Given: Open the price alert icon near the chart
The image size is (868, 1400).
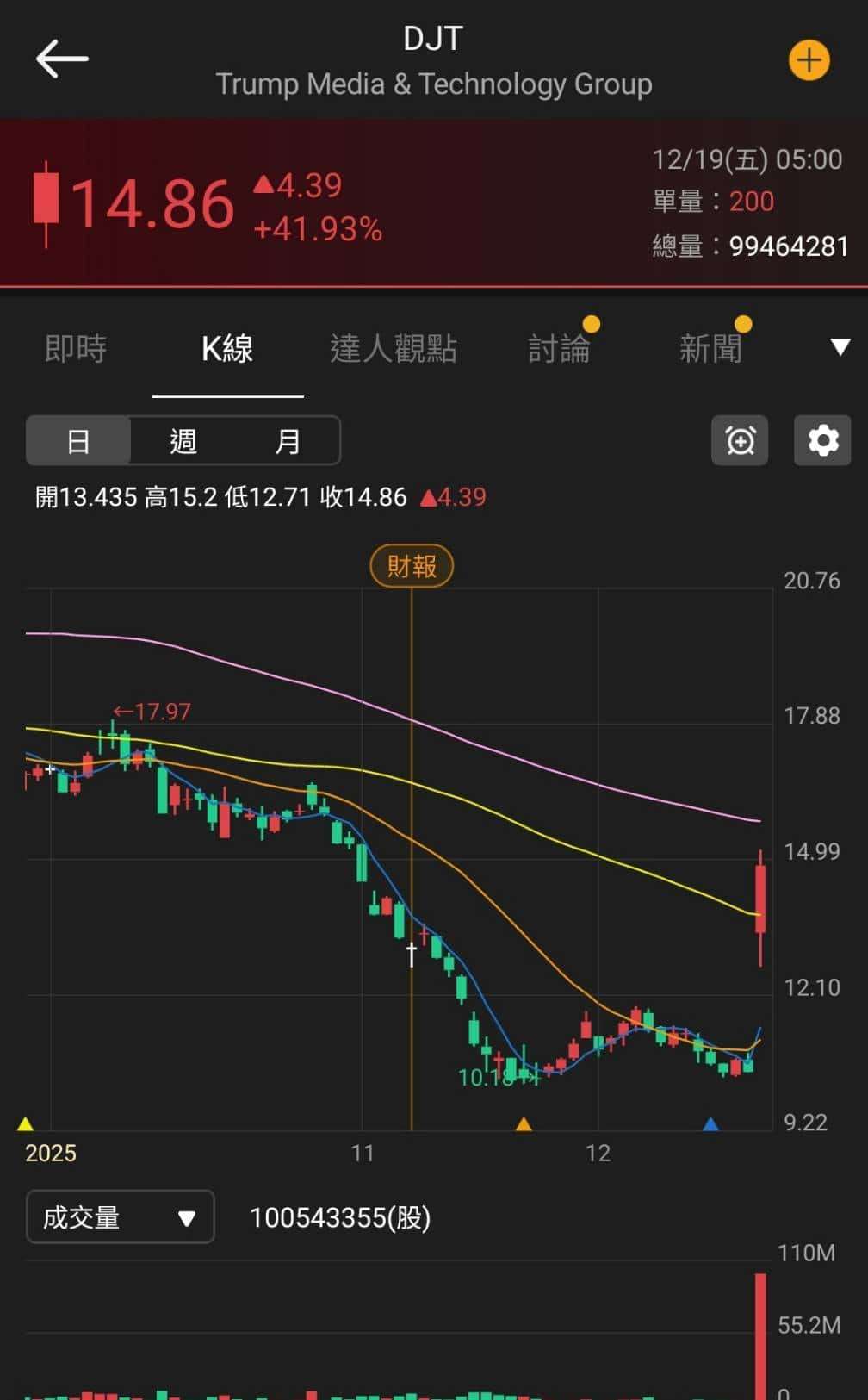Looking at the screenshot, I should tap(738, 440).
